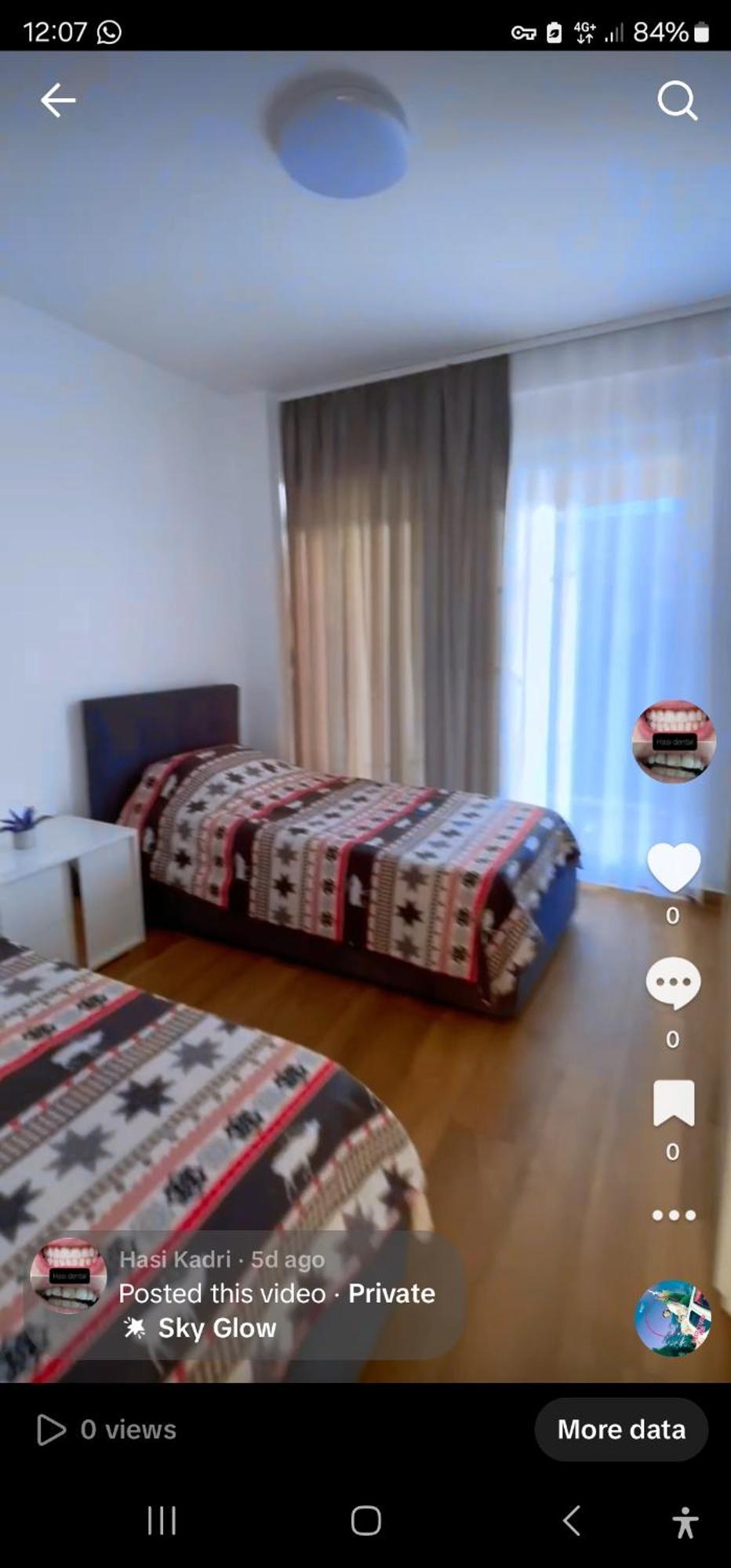Image resolution: width=731 pixels, height=1568 pixels.
Task: Tap the system home button
Action: click(365, 1521)
